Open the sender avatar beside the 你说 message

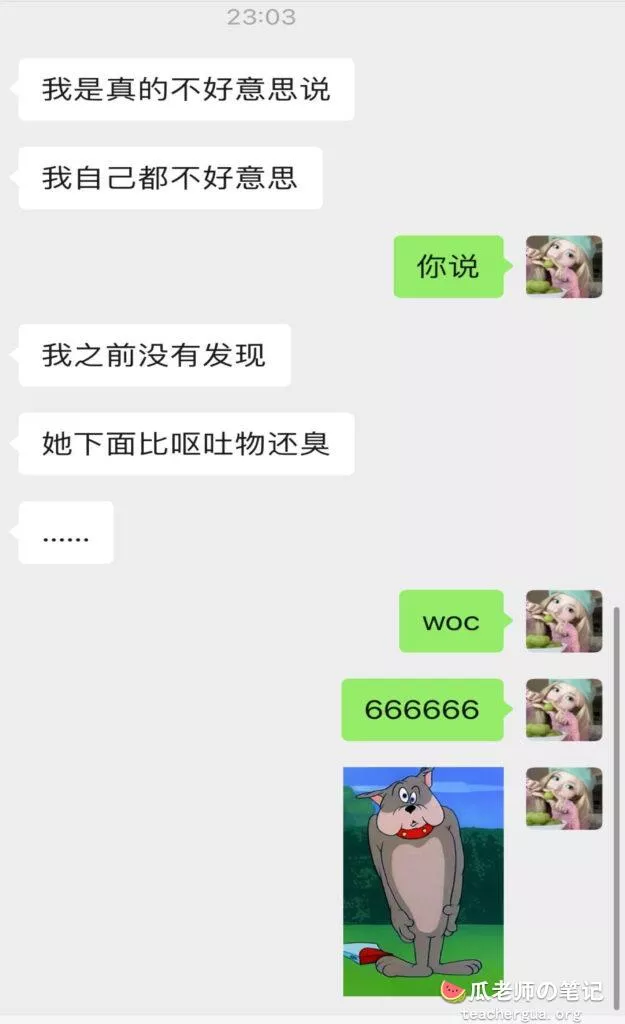[x=564, y=266]
